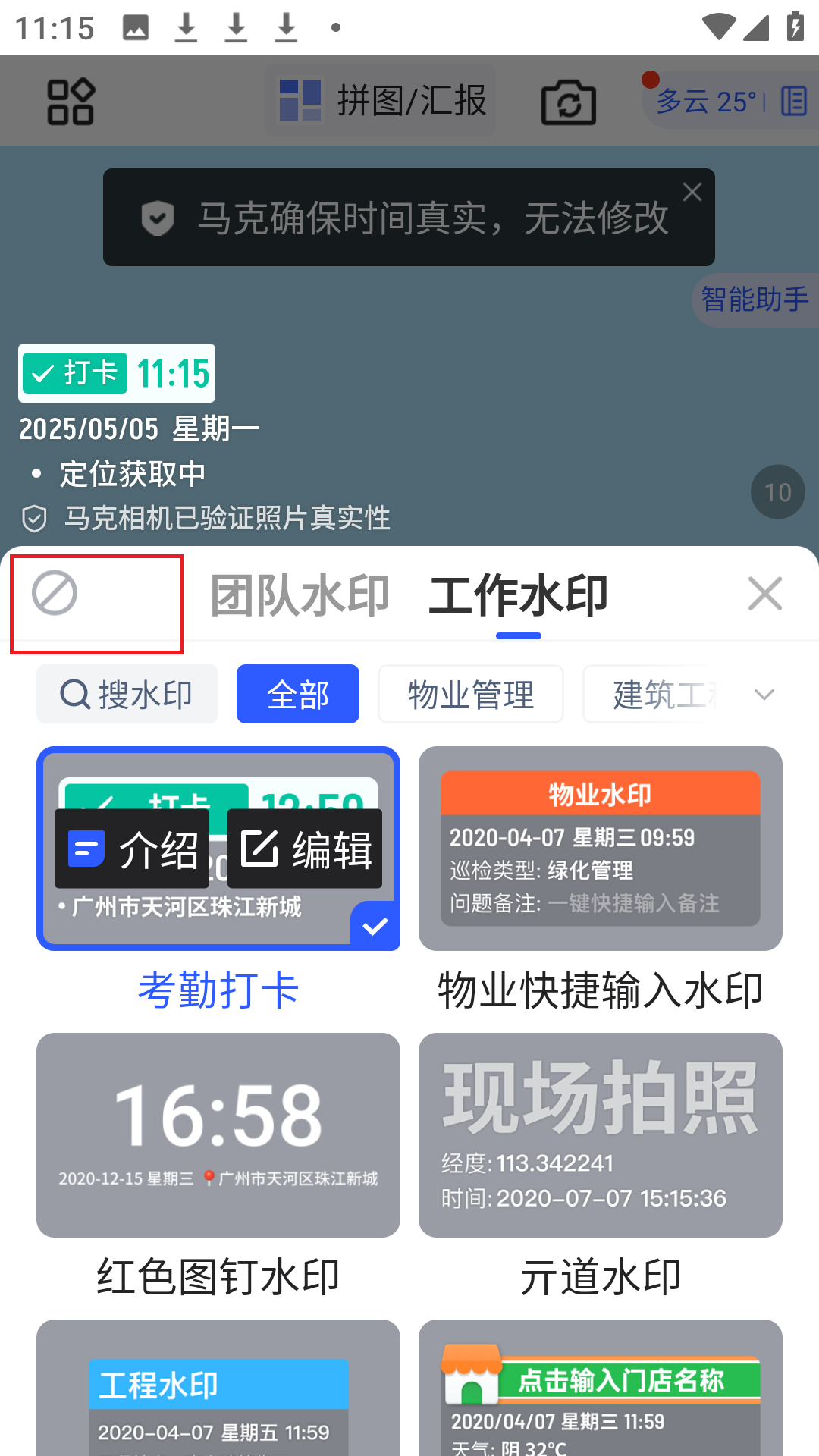The width and height of the screenshot is (819, 1456).
Task: Tap 编辑 on the 考勤打卡 watermark
Action: [305, 849]
